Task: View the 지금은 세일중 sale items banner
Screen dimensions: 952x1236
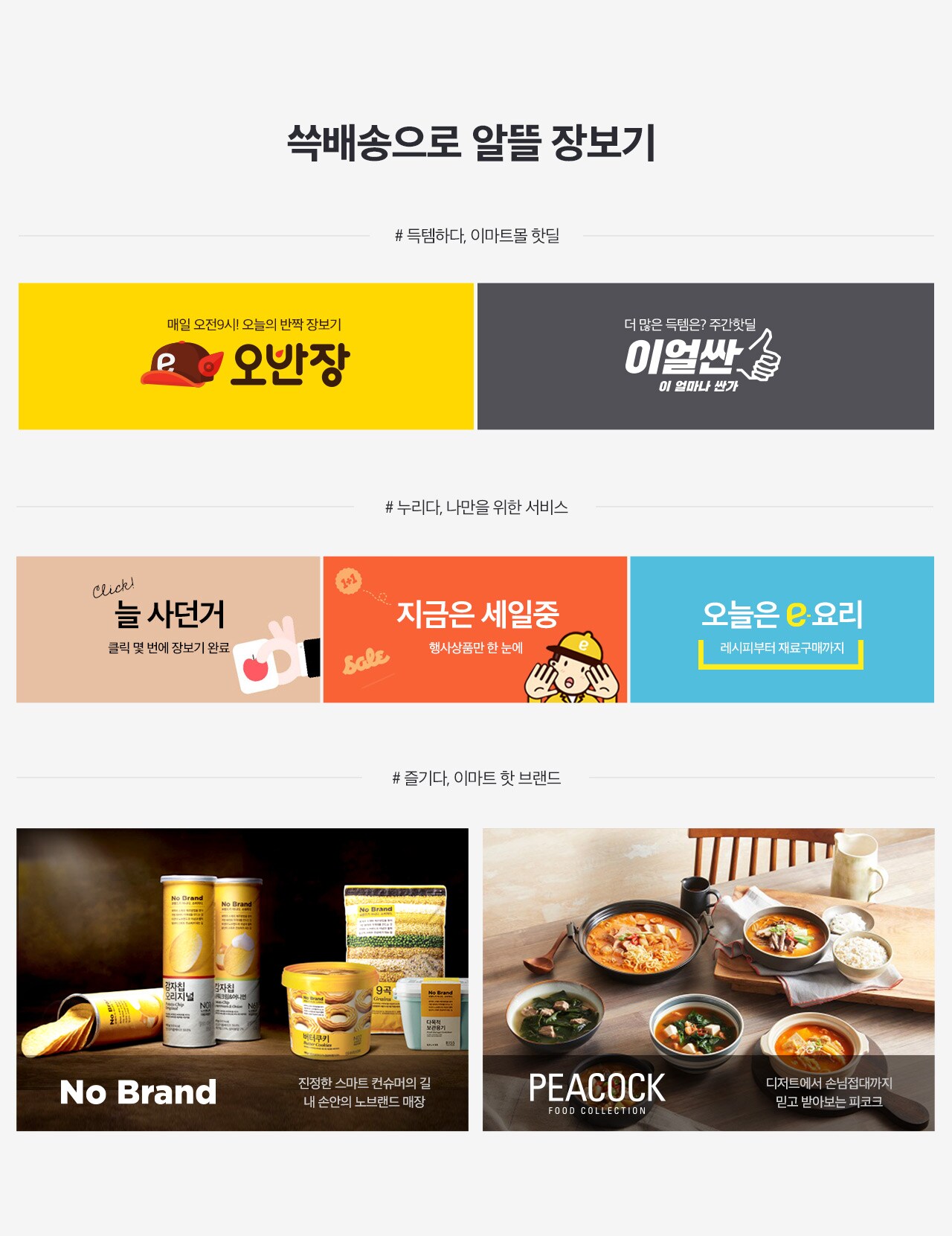Action: [475, 629]
